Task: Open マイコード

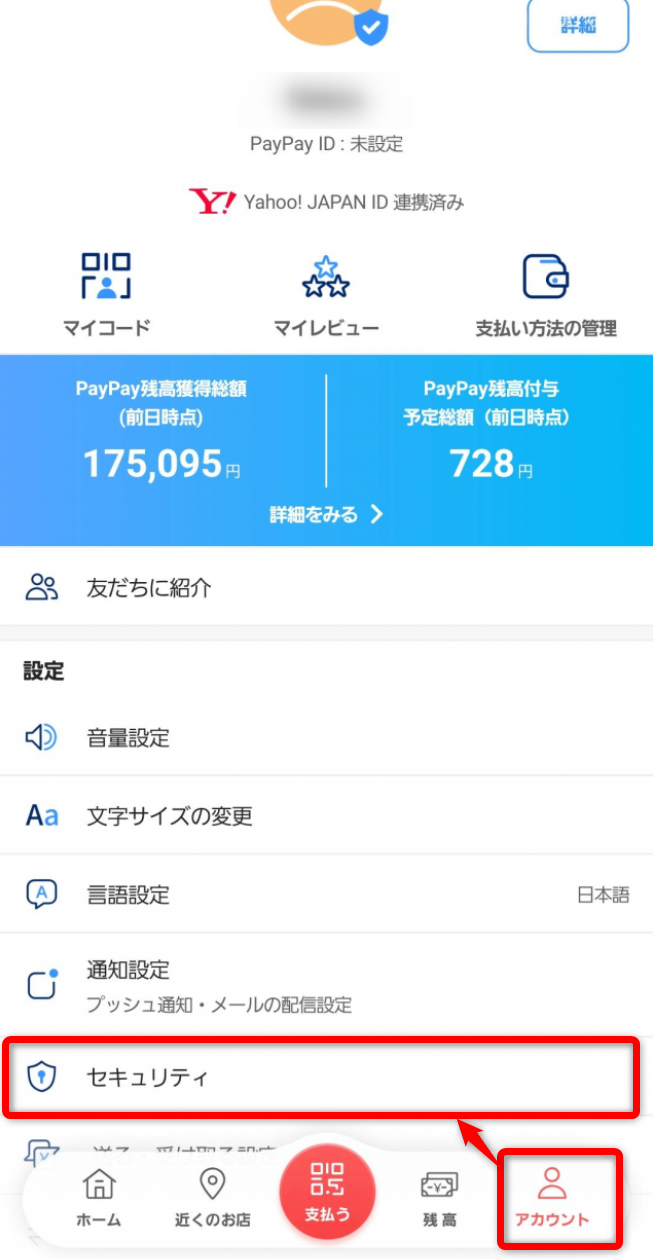Action: (x=107, y=295)
